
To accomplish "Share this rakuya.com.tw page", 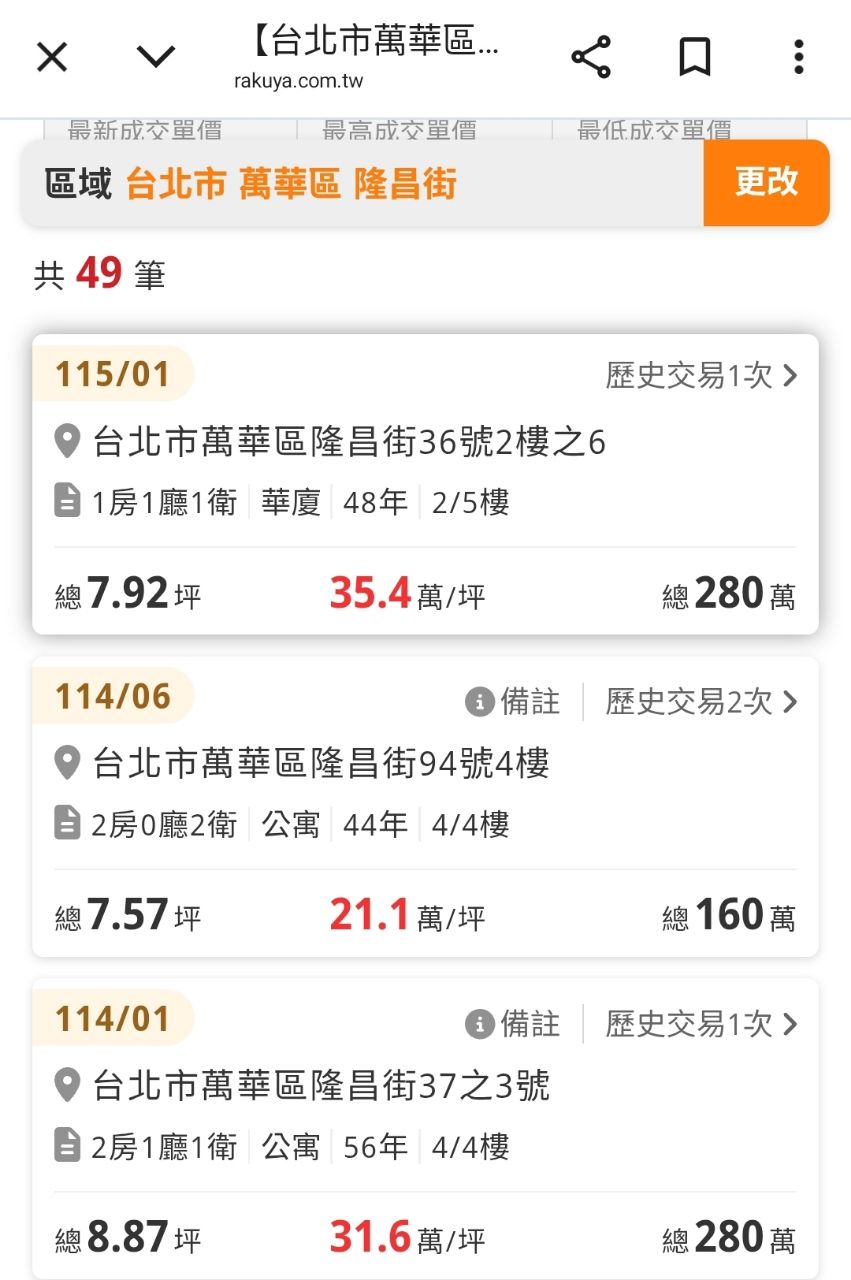I will (x=591, y=57).
